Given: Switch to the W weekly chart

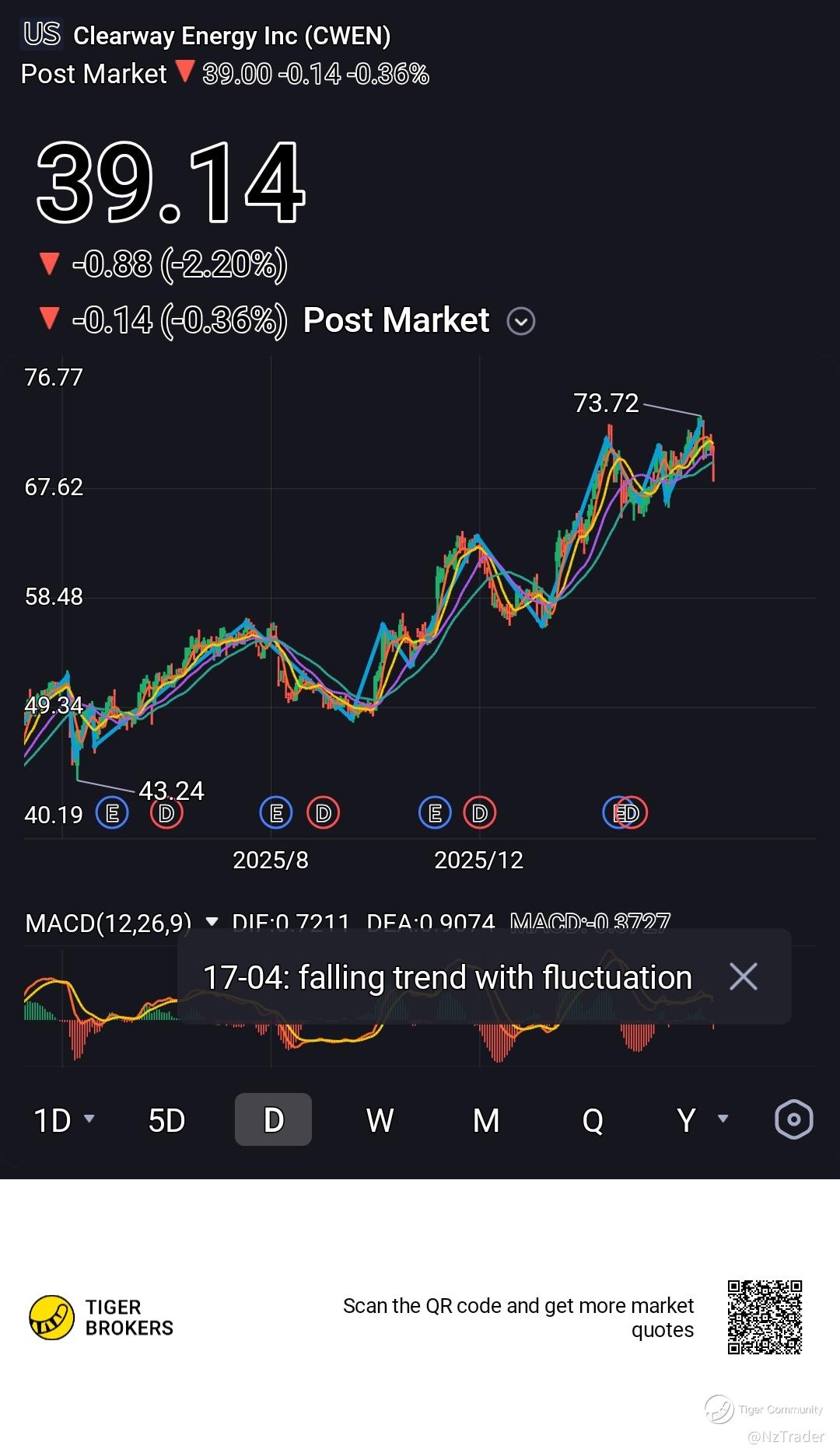Looking at the screenshot, I should (380, 1120).
